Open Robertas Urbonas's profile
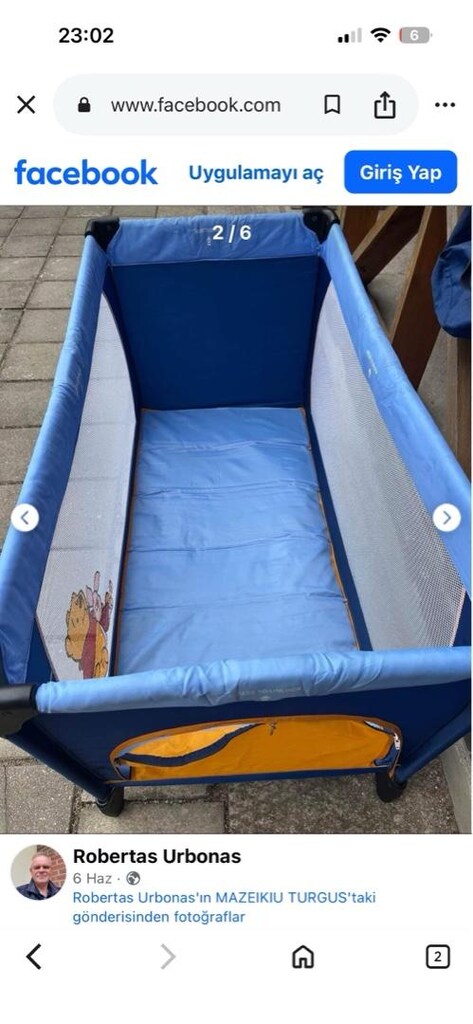The width and height of the screenshot is (473, 1024). click(x=157, y=856)
